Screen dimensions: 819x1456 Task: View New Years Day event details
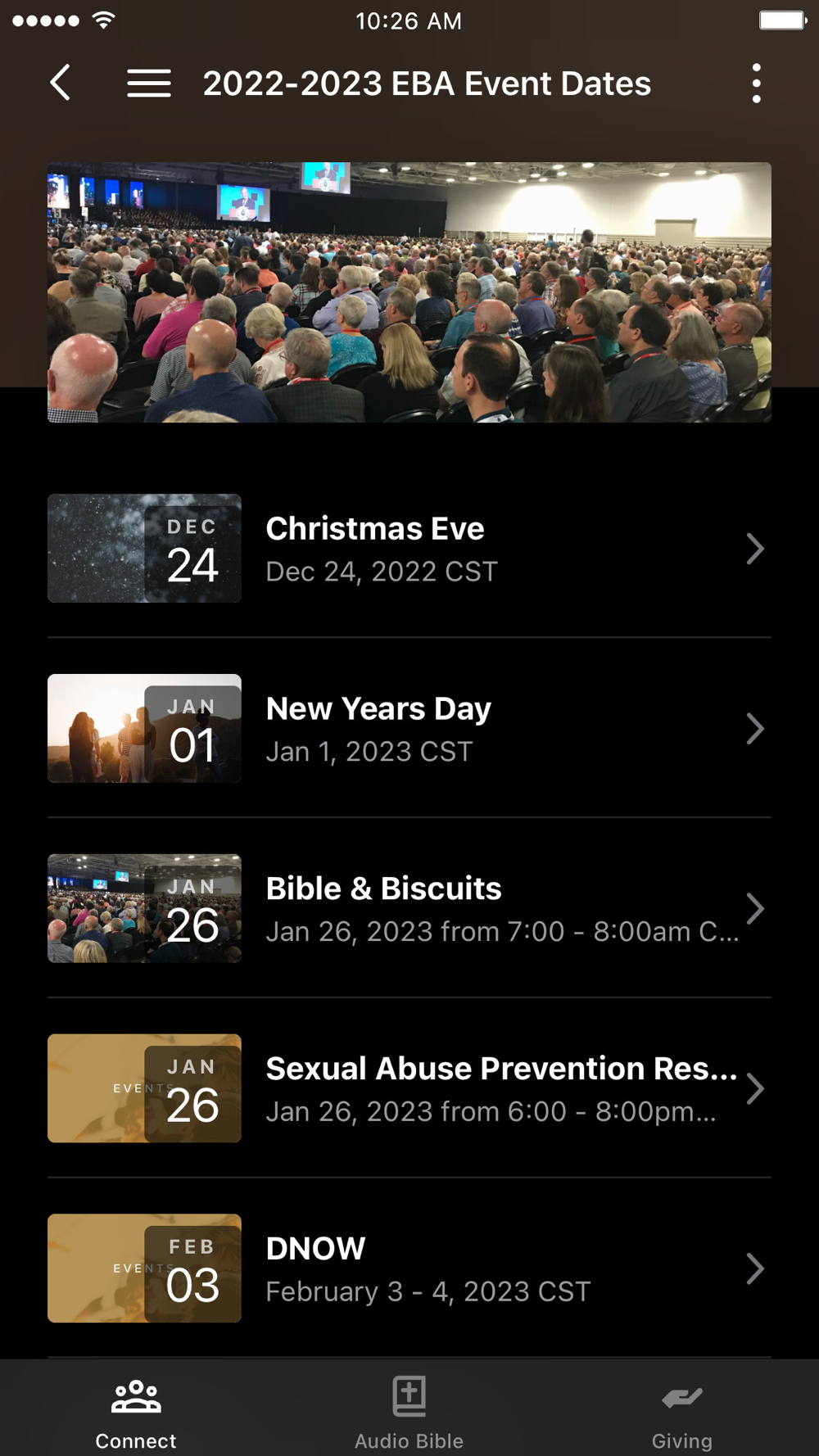coord(409,729)
